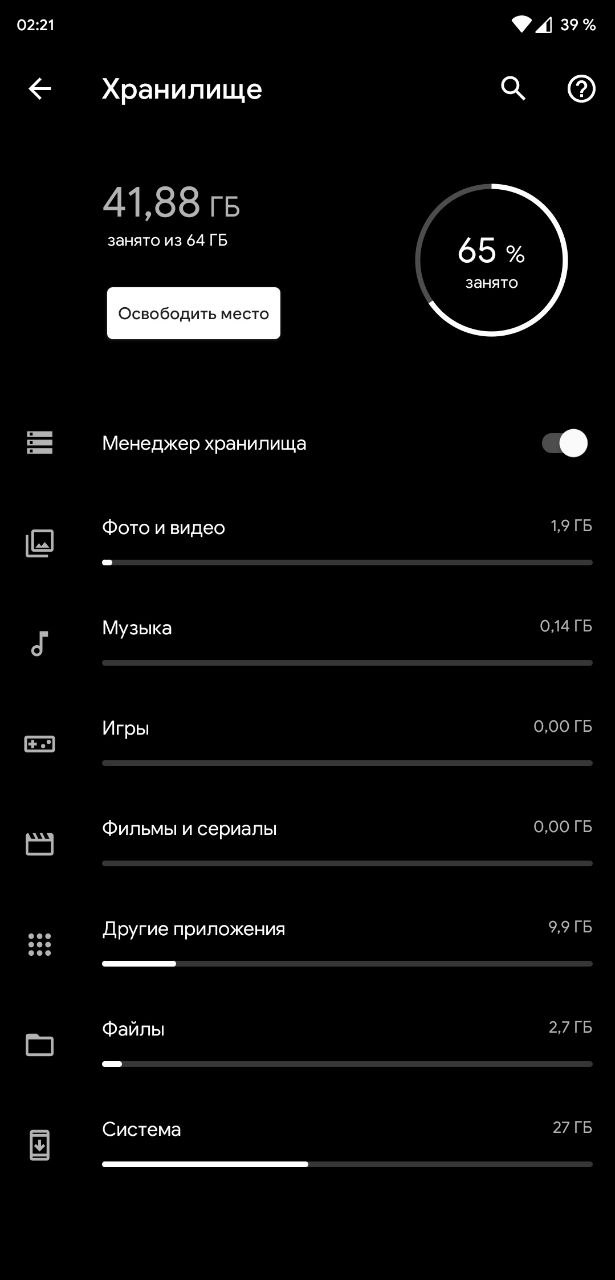Viewport: 615px width, 1280px height.
Task: Tap the Освободить место button
Action: pyautogui.click(x=194, y=313)
